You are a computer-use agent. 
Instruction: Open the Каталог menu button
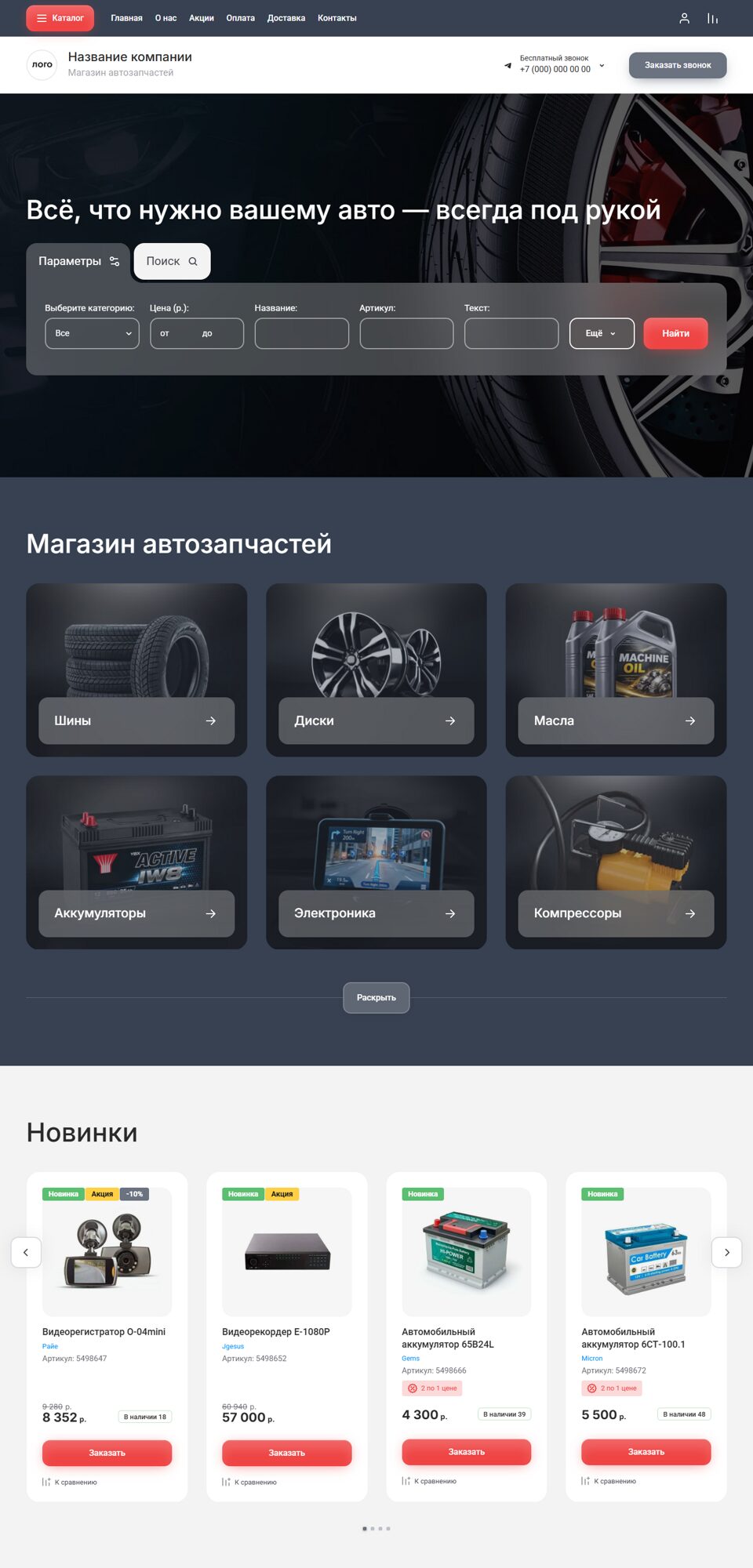click(60, 18)
